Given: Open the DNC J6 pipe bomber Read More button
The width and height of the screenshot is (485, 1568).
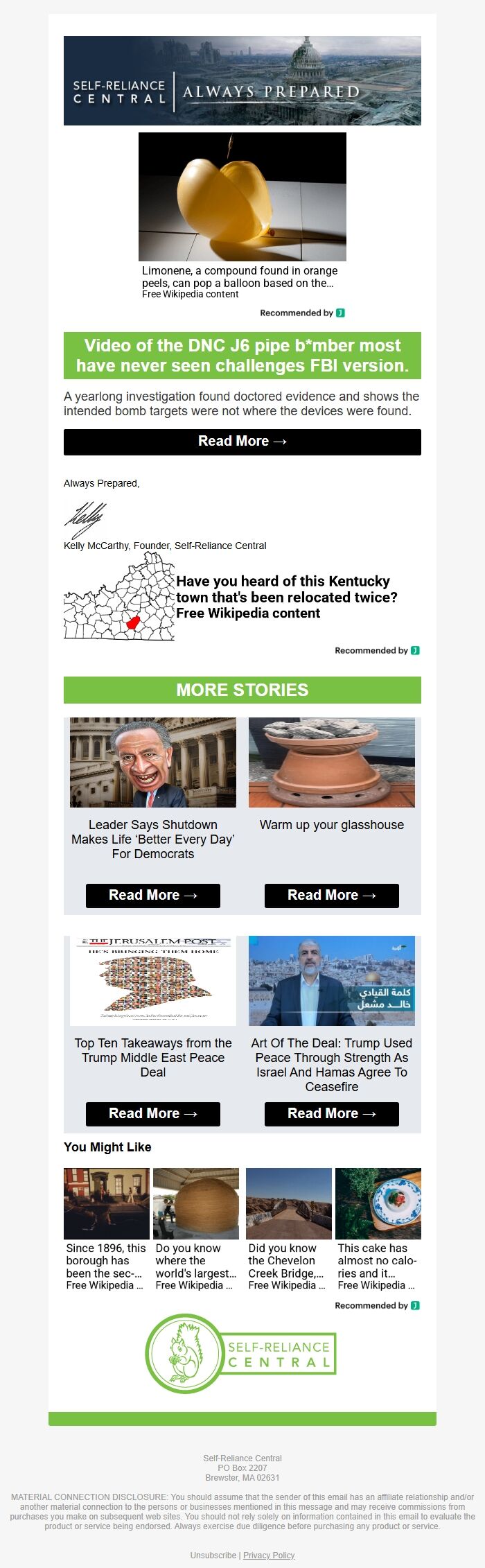Looking at the screenshot, I should point(242,442).
